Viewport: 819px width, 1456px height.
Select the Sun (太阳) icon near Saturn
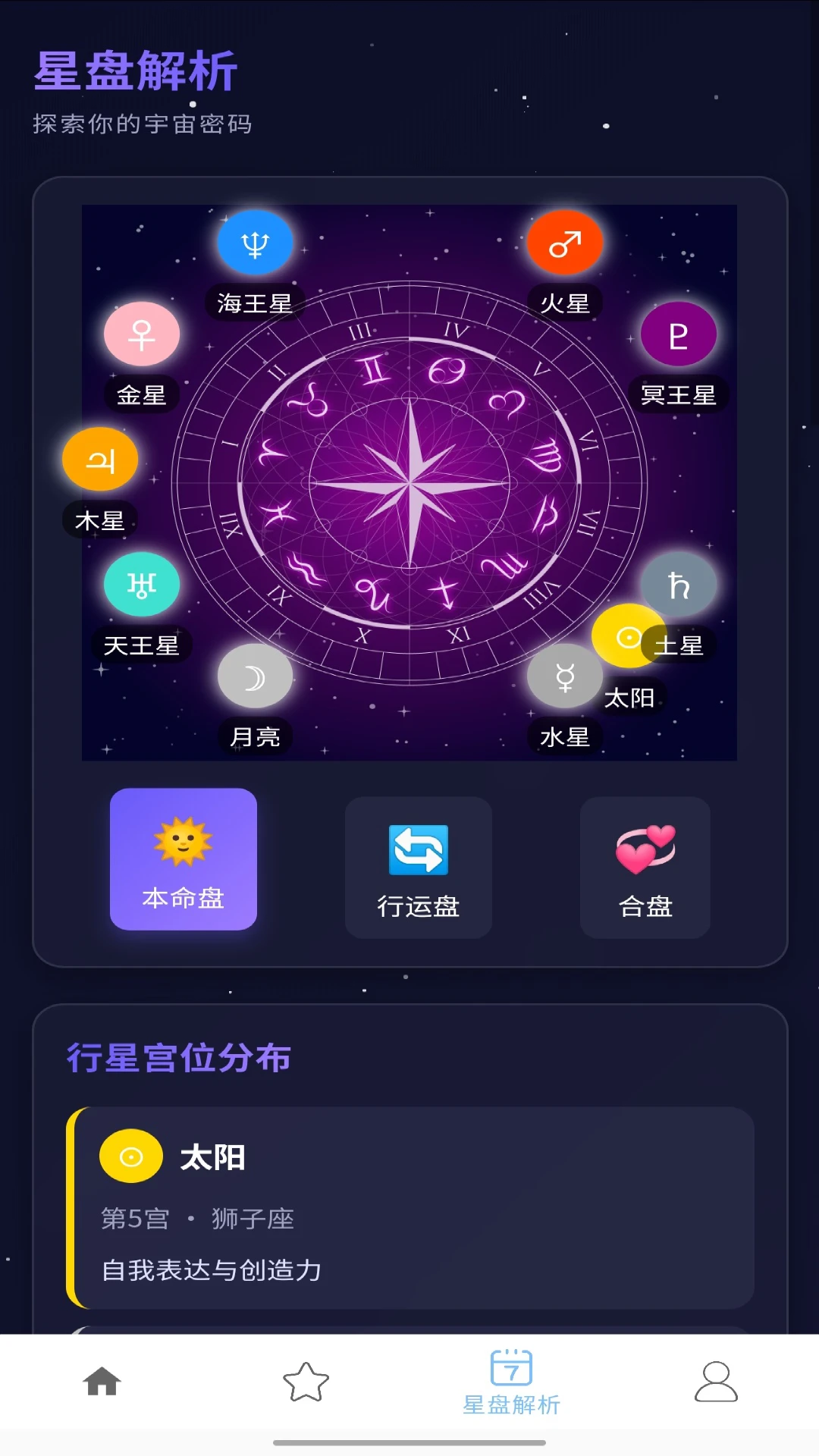tap(628, 639)
